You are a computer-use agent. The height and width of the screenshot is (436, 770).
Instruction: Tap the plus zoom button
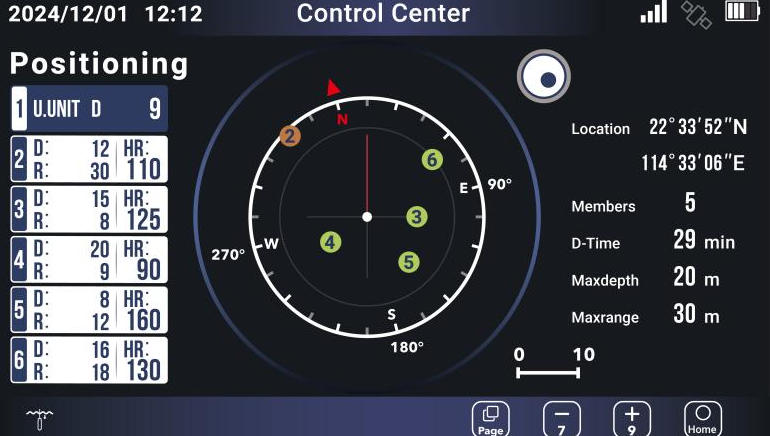click(631, 417)
